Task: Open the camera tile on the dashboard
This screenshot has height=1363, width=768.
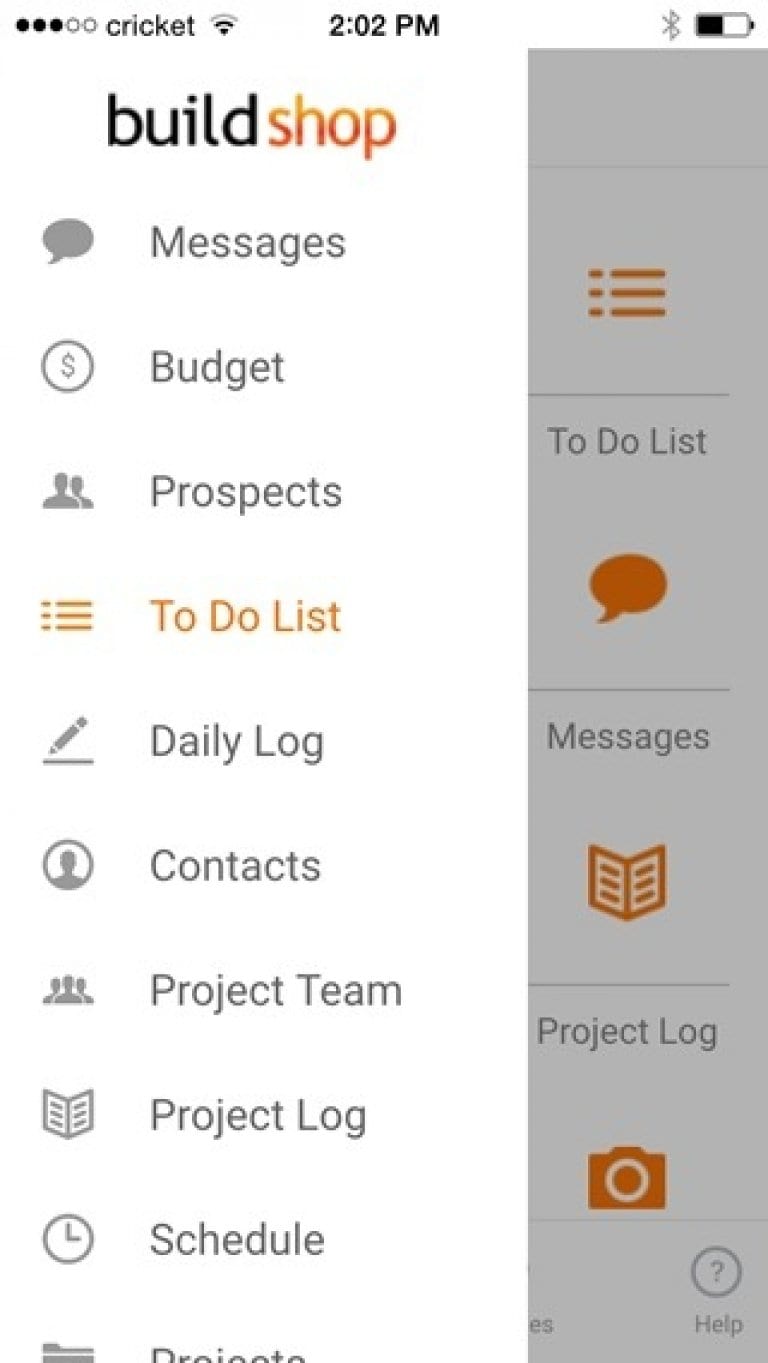Action: 627,1178
